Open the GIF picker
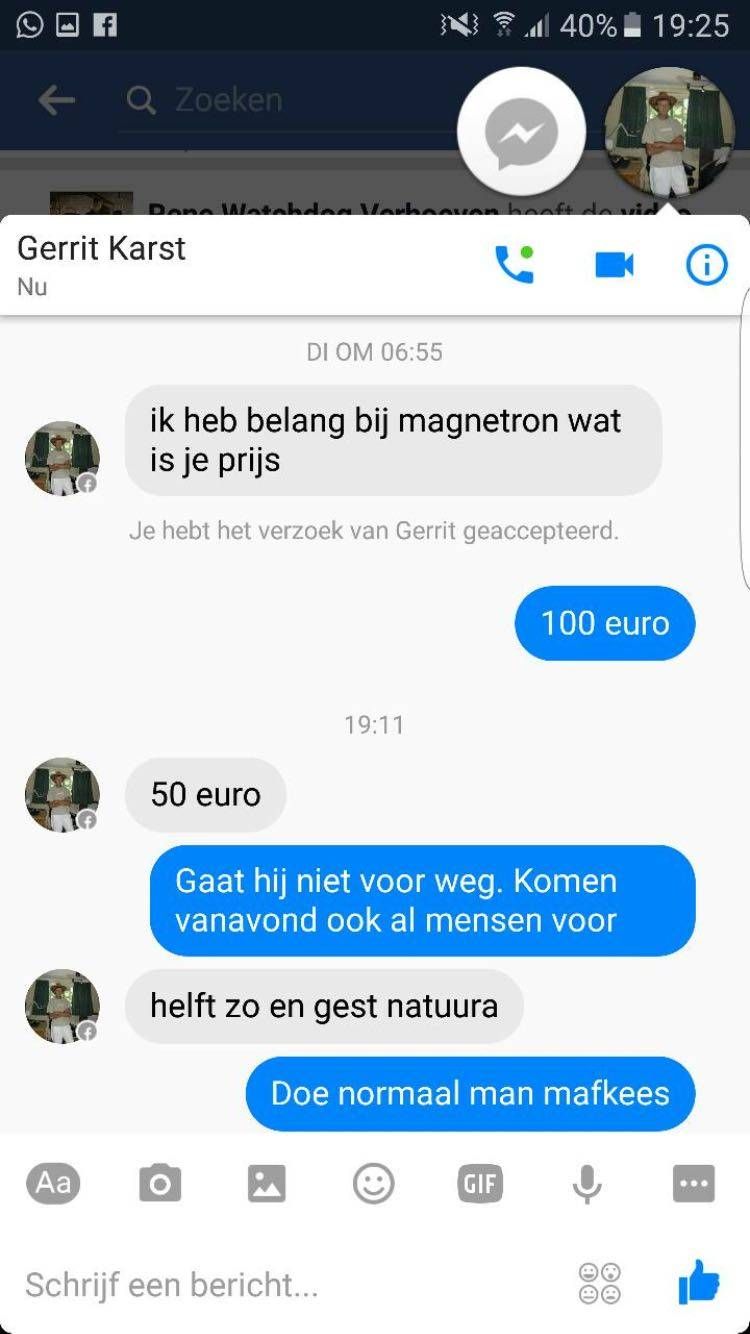This screenshot has height=1334, width=750. click(x=479, y=1183)
